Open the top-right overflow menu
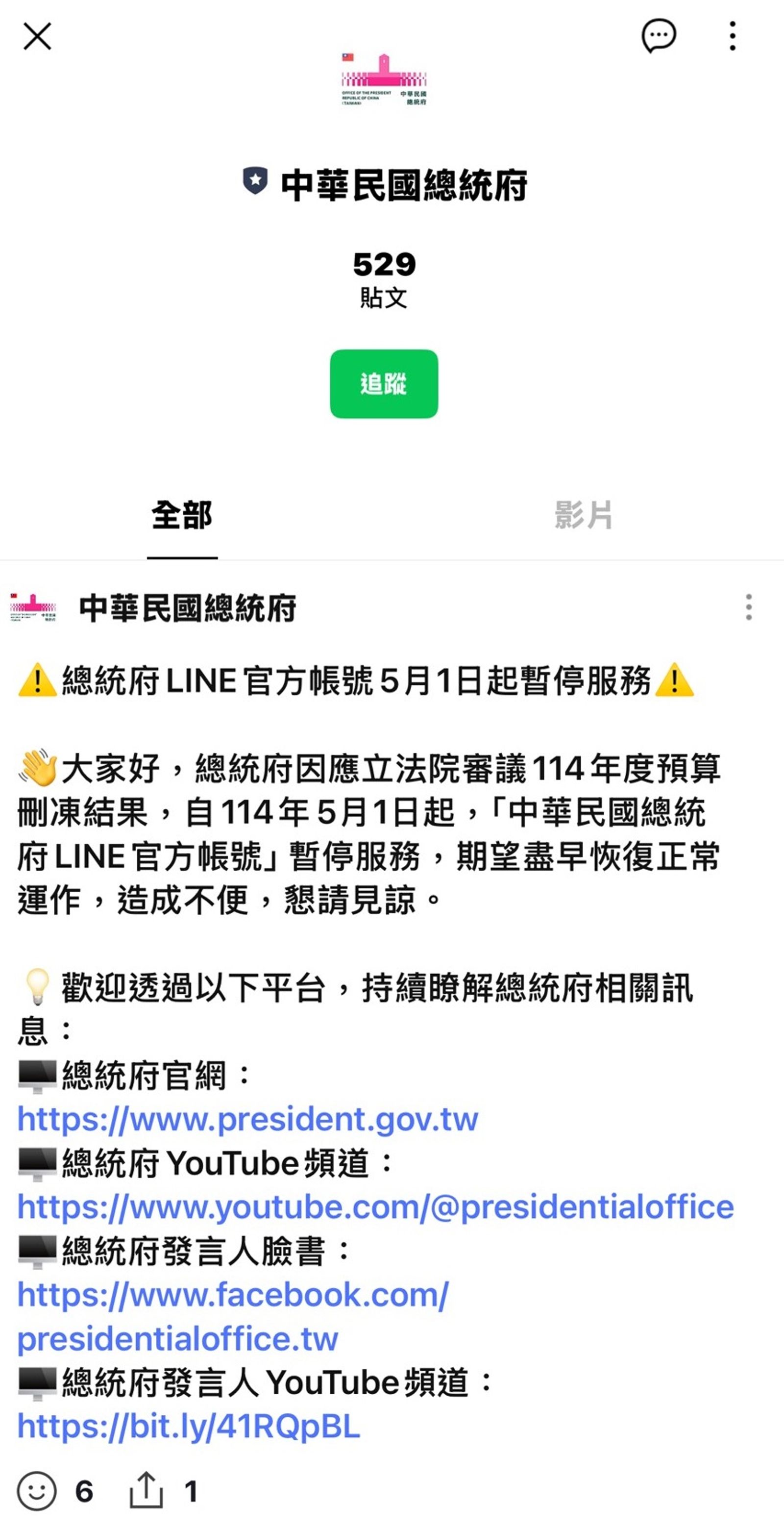This screenshot has width=784, height=1531. pyautogui.click(x=733, y=36)
